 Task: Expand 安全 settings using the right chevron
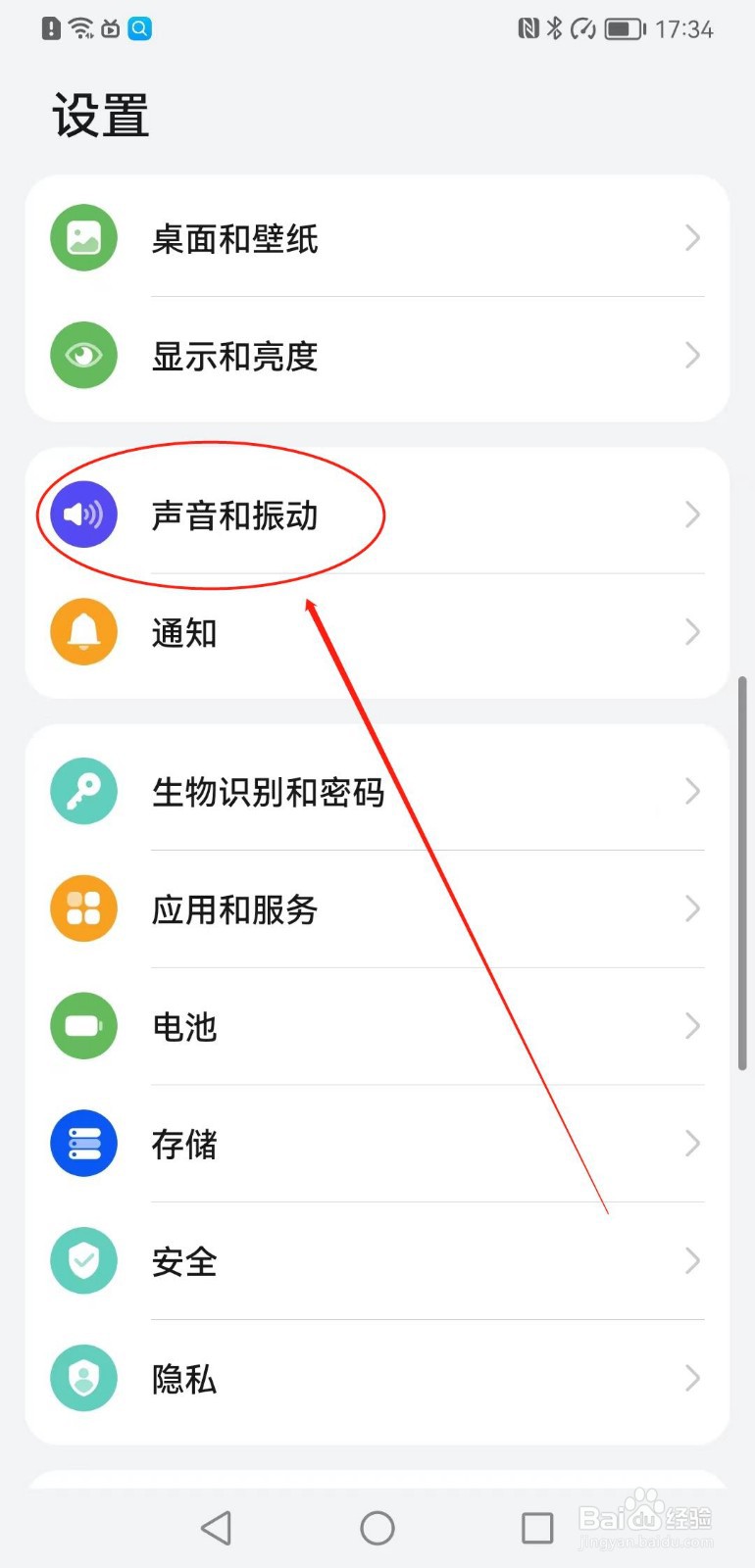tap(693, 1260)
